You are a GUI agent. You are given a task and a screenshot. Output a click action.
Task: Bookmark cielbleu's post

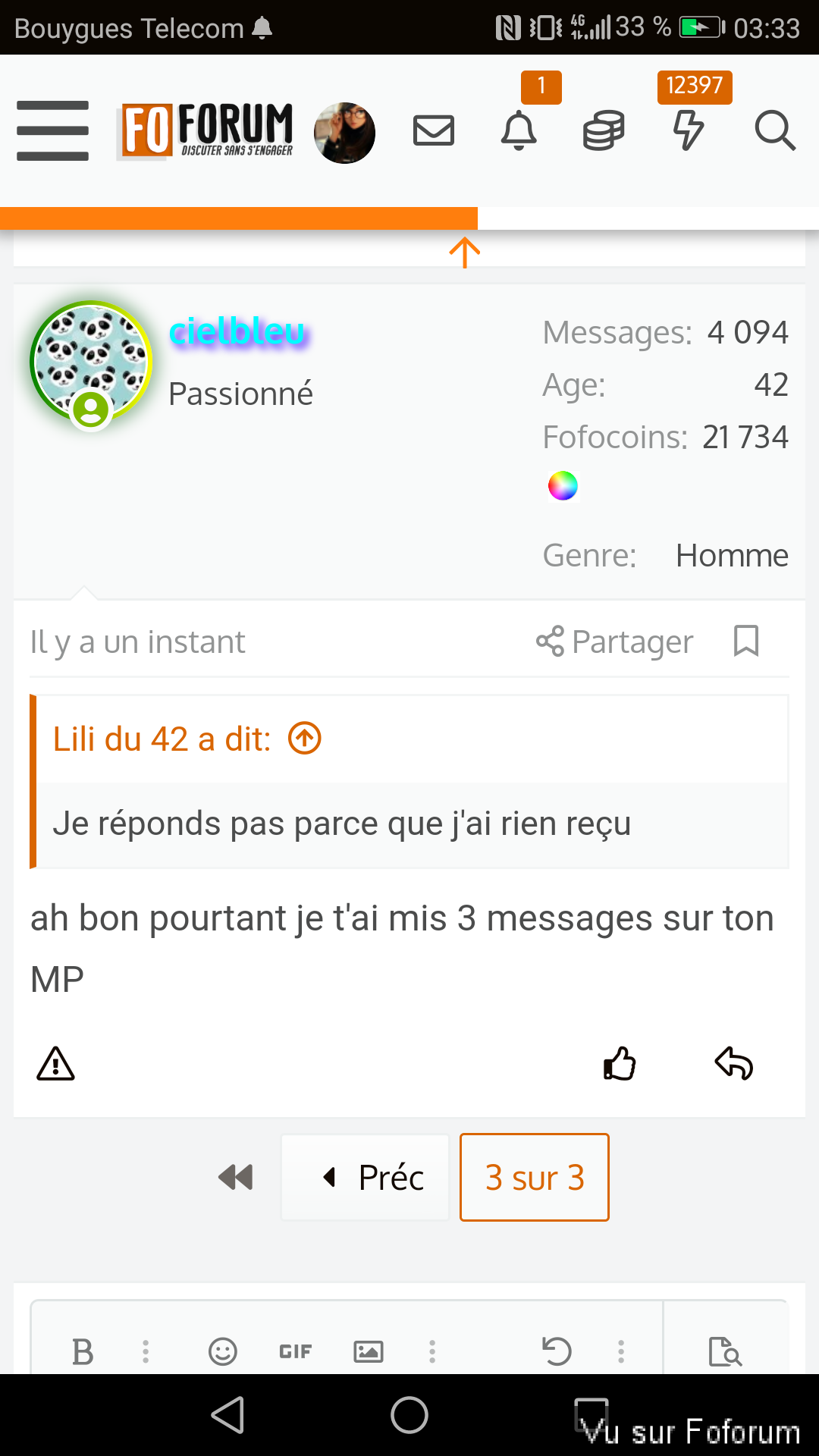pos(746,642)
